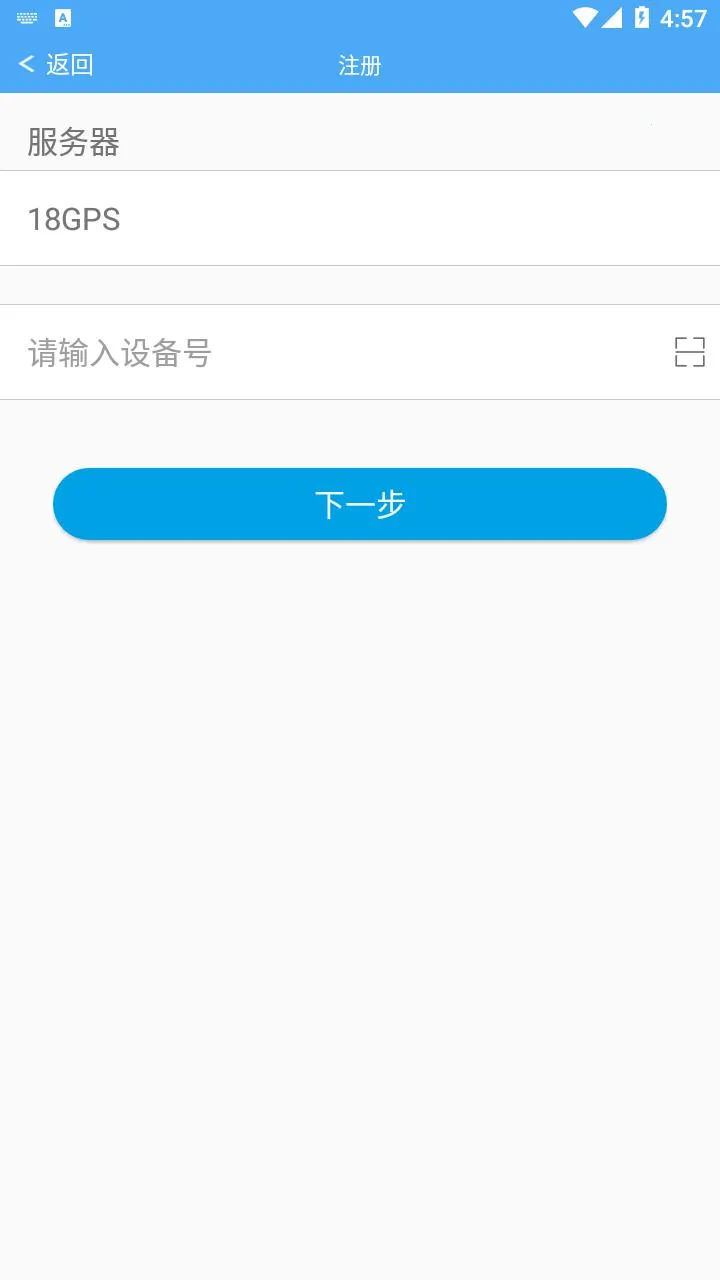Screen dimensions: 720x1280
Task: Click the 返回 label in the top bar
Action: coord(67,64)
